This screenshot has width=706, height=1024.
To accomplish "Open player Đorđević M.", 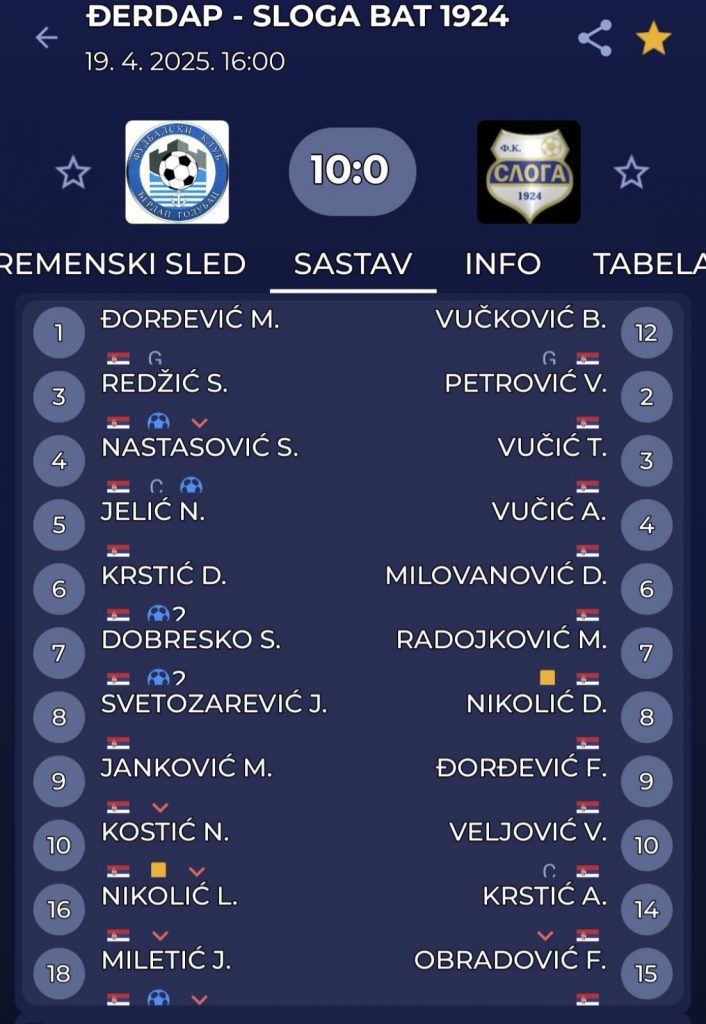I will point(190,320).
